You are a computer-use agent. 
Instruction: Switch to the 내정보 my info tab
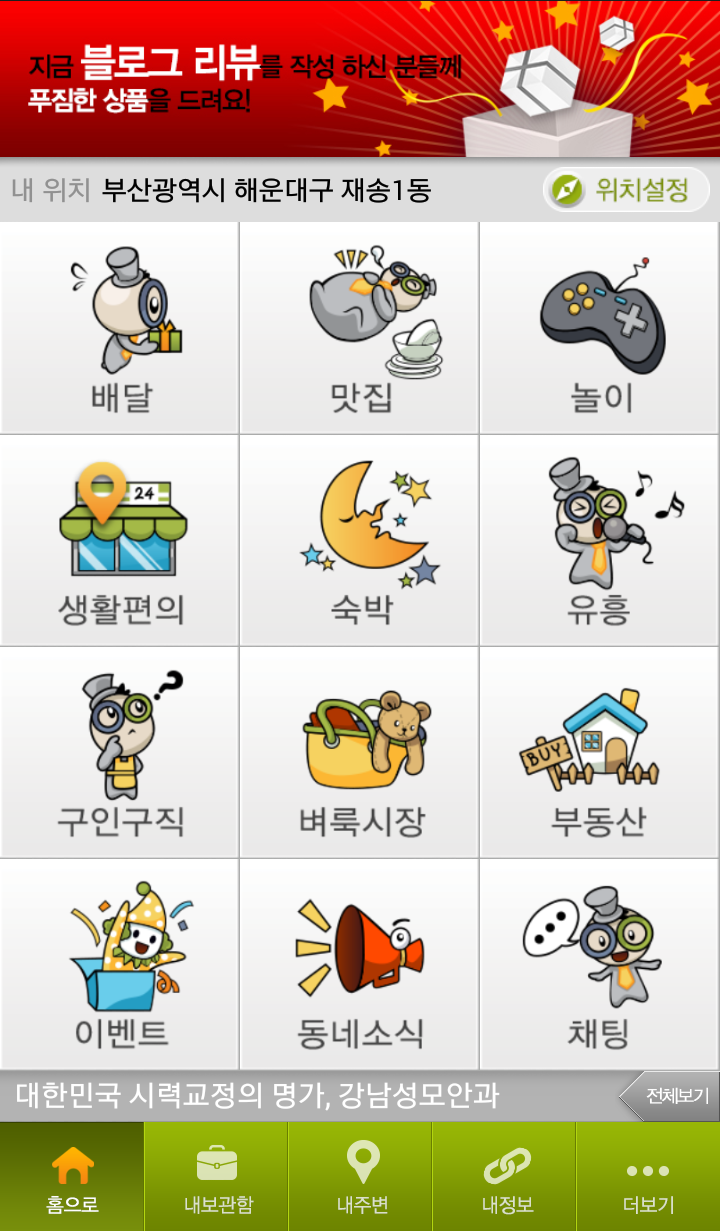point(504,1176)
